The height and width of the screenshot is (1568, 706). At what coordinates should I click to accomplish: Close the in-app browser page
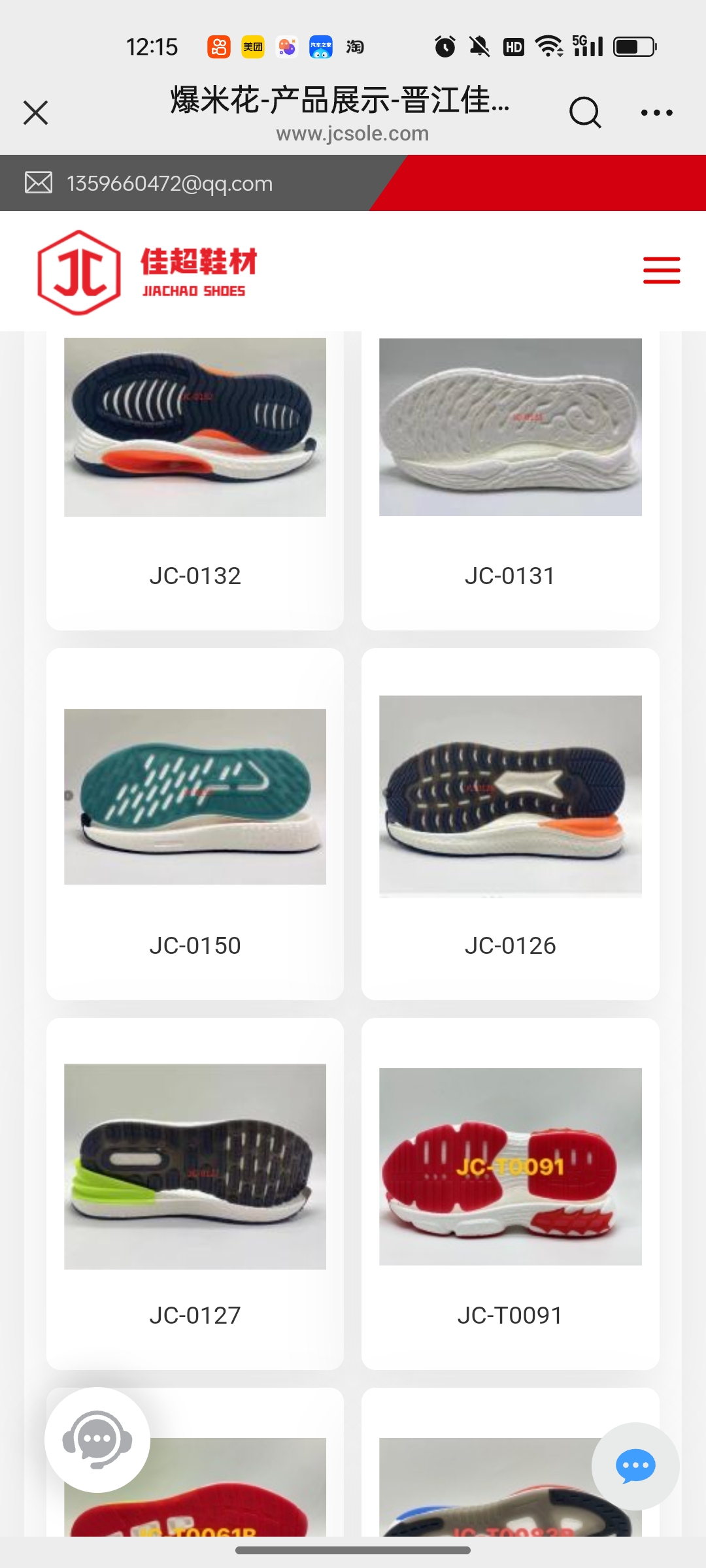[36, 112]
